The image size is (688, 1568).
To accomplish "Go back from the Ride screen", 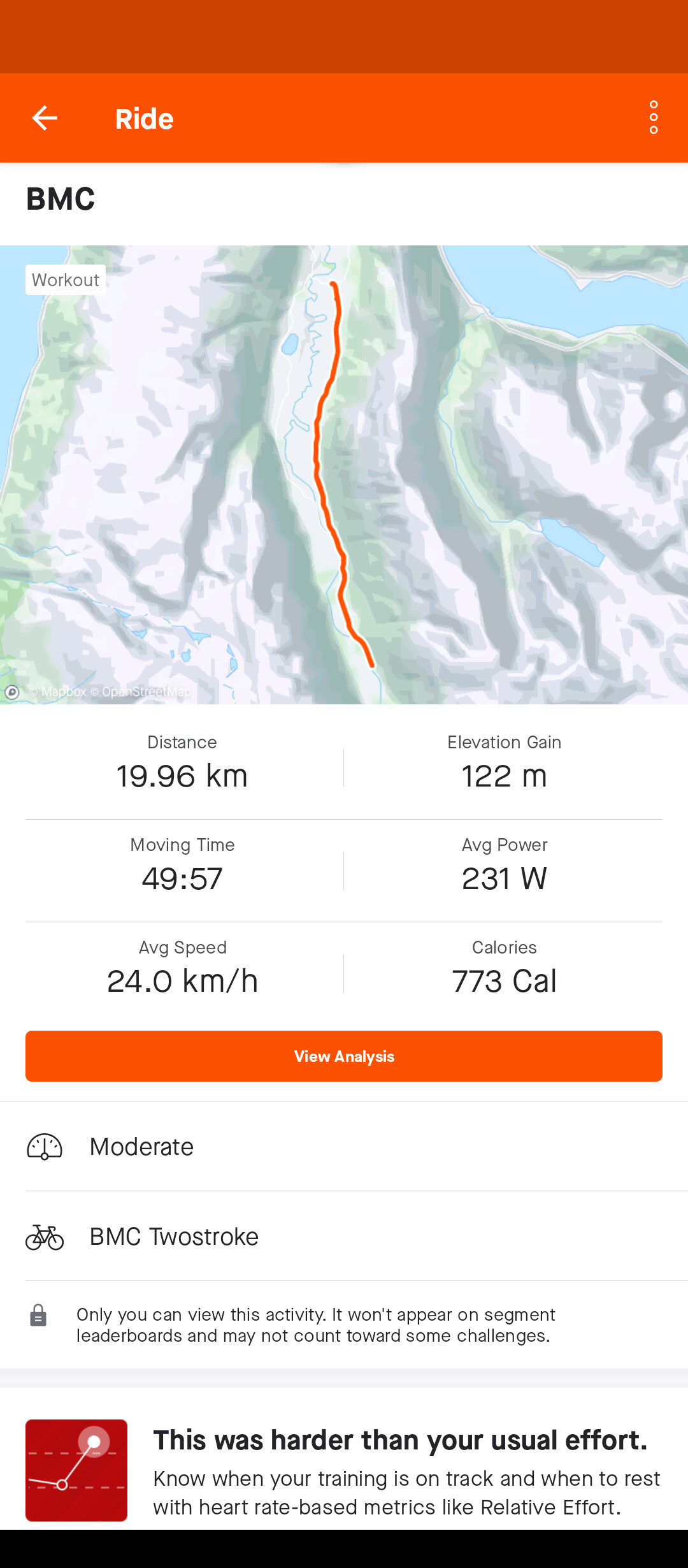I will [x=45, y=119].
